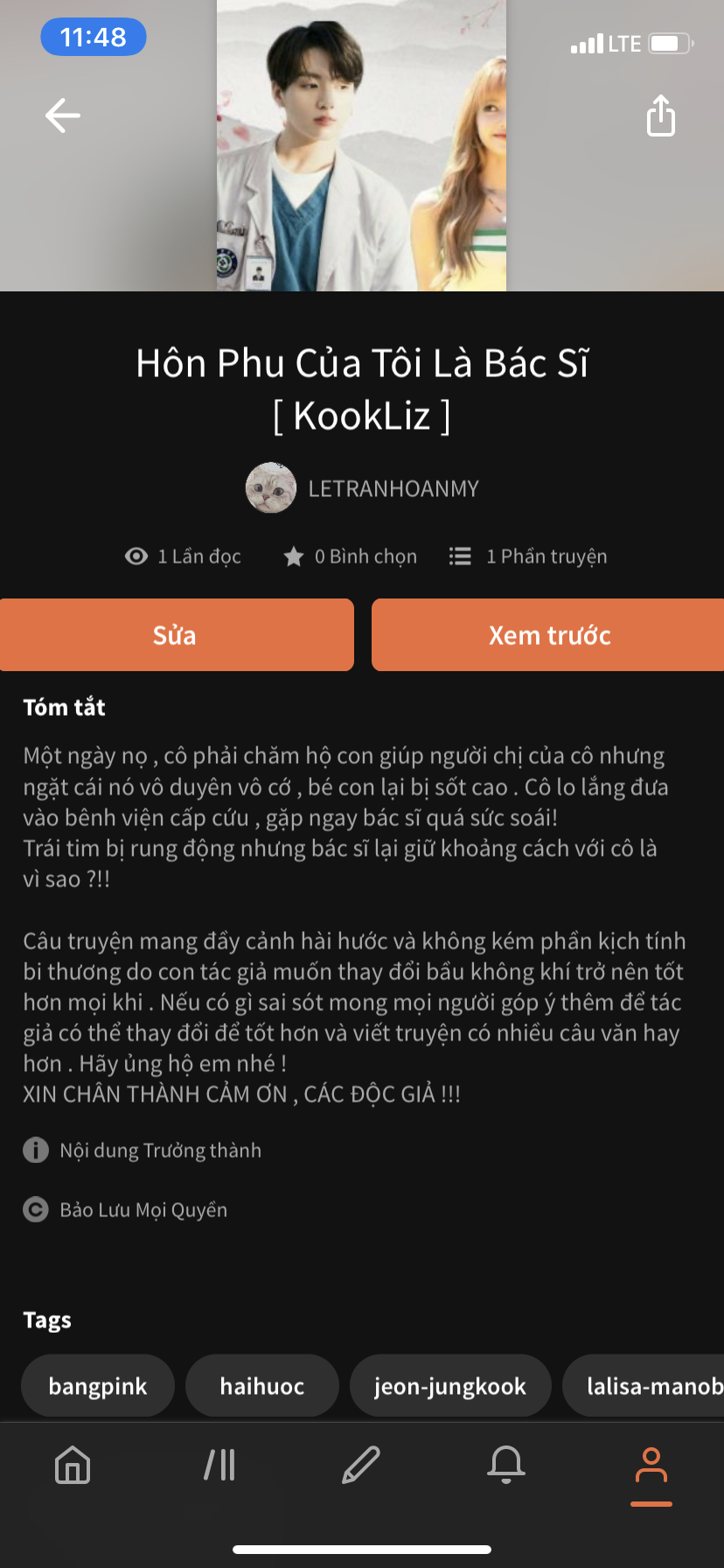The image size is (724, 1568).
Task: Switch to the Profile tab
Action: point(651,1466)
